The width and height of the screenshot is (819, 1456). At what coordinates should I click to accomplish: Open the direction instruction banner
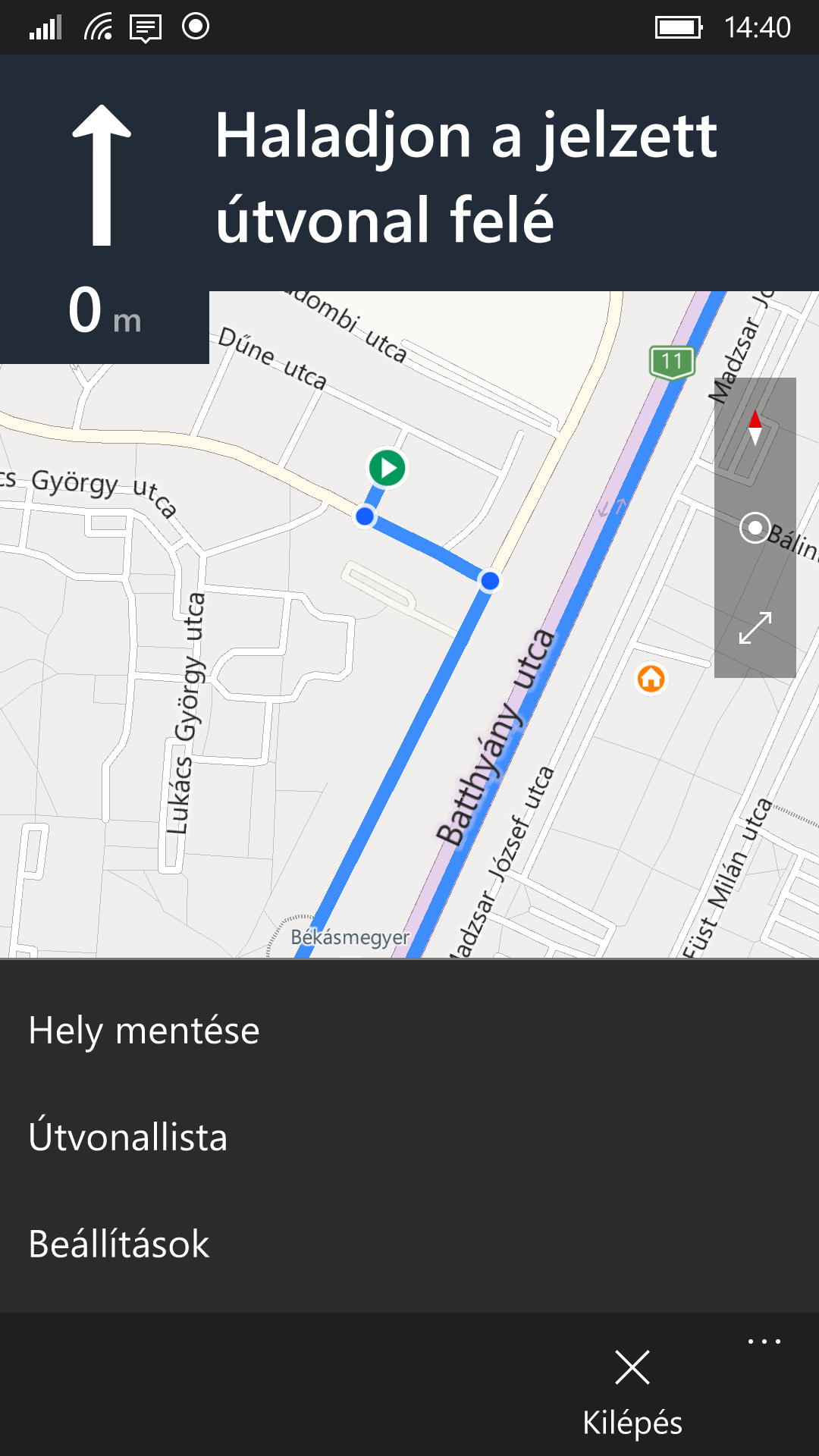coord(409,173)
